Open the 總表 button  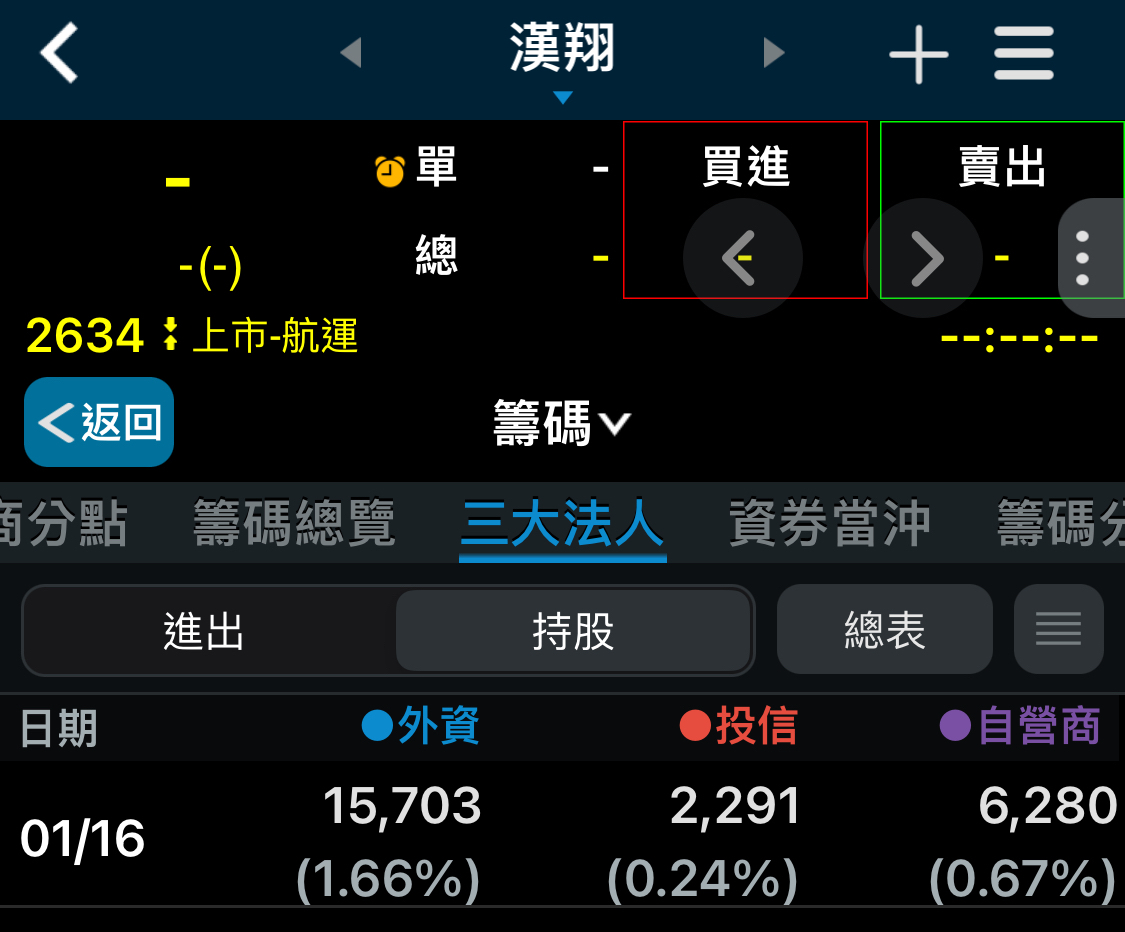click(885, 629)
